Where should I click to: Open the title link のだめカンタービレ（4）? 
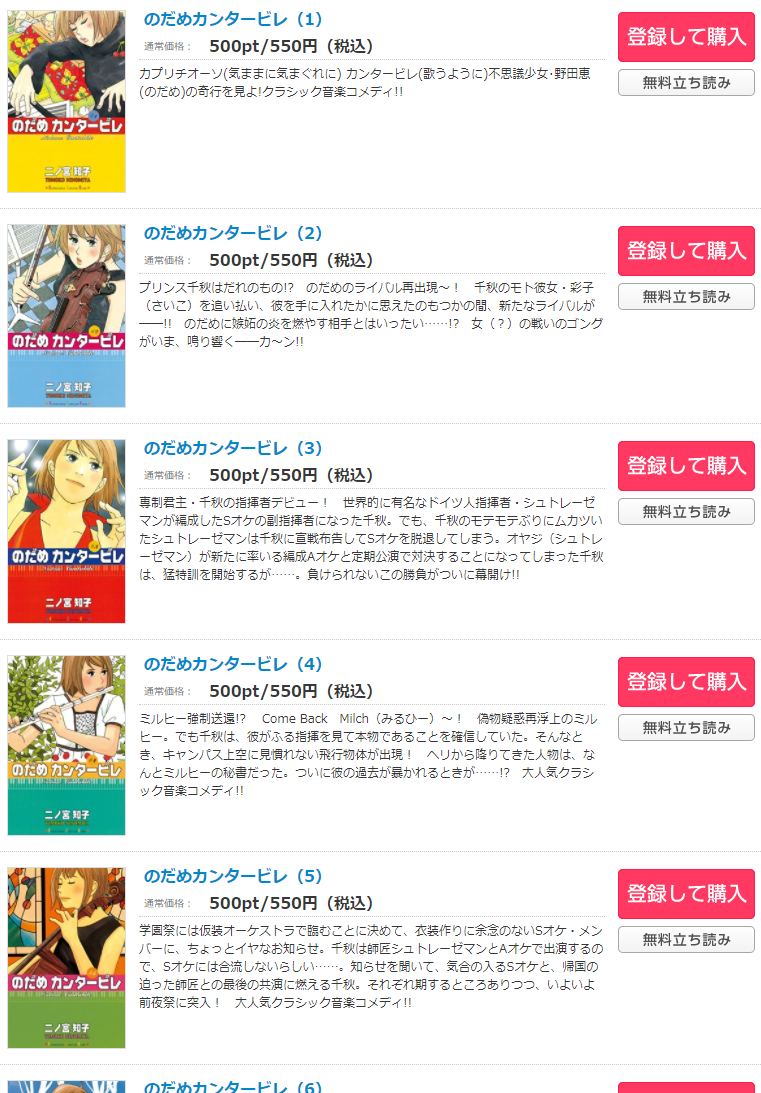[x=233, y=664]
